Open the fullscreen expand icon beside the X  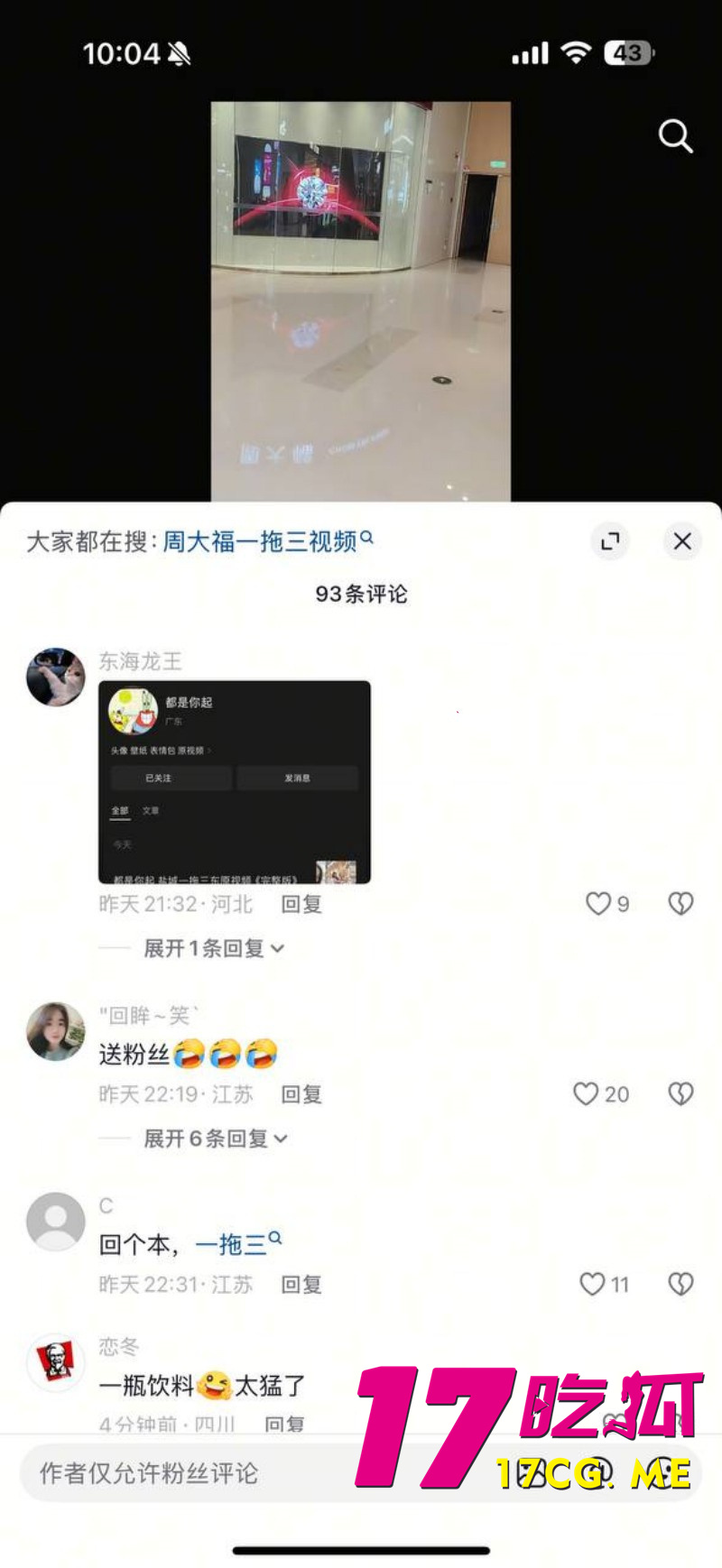point(610,541)
